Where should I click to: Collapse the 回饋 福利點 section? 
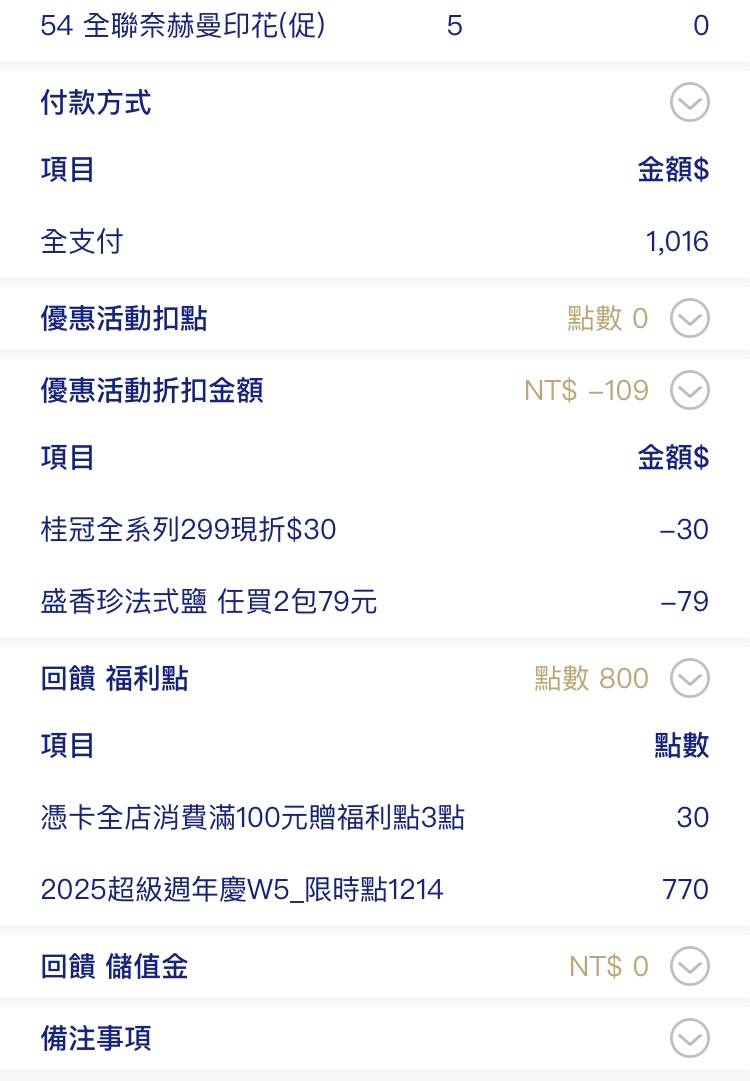tap(689, 679)
